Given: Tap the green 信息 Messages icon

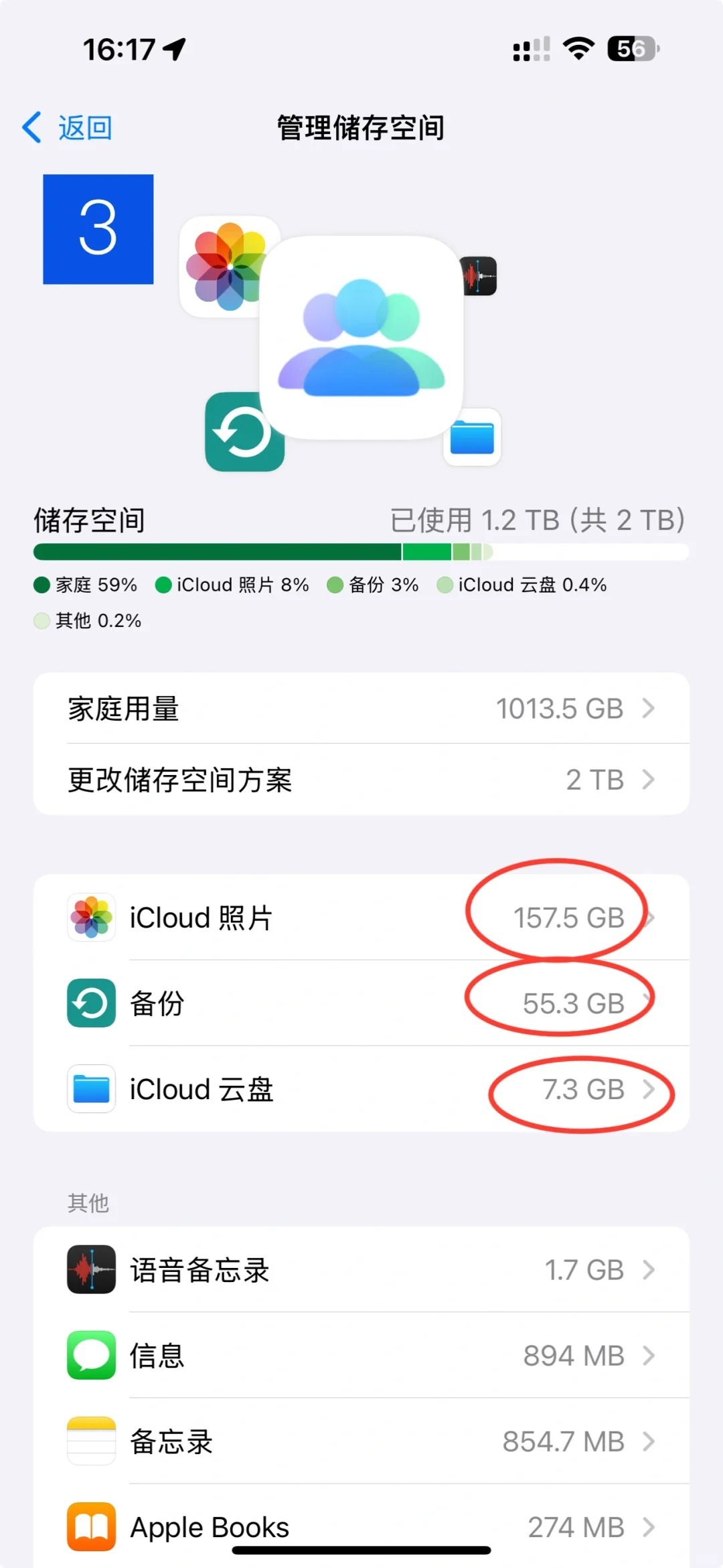Looking at the screenshot, I should tap(91, 1355).
